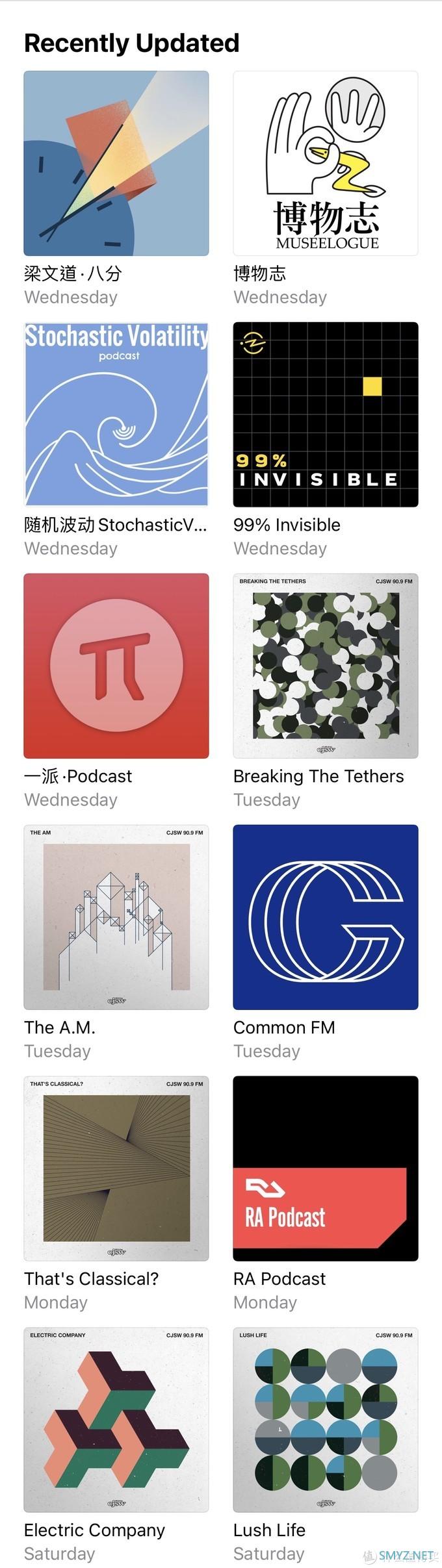Image resolution: width=442 pixels, height=1568 pixels.
Task: Open That's Classical? podcast
Action: click(116, 1169)
